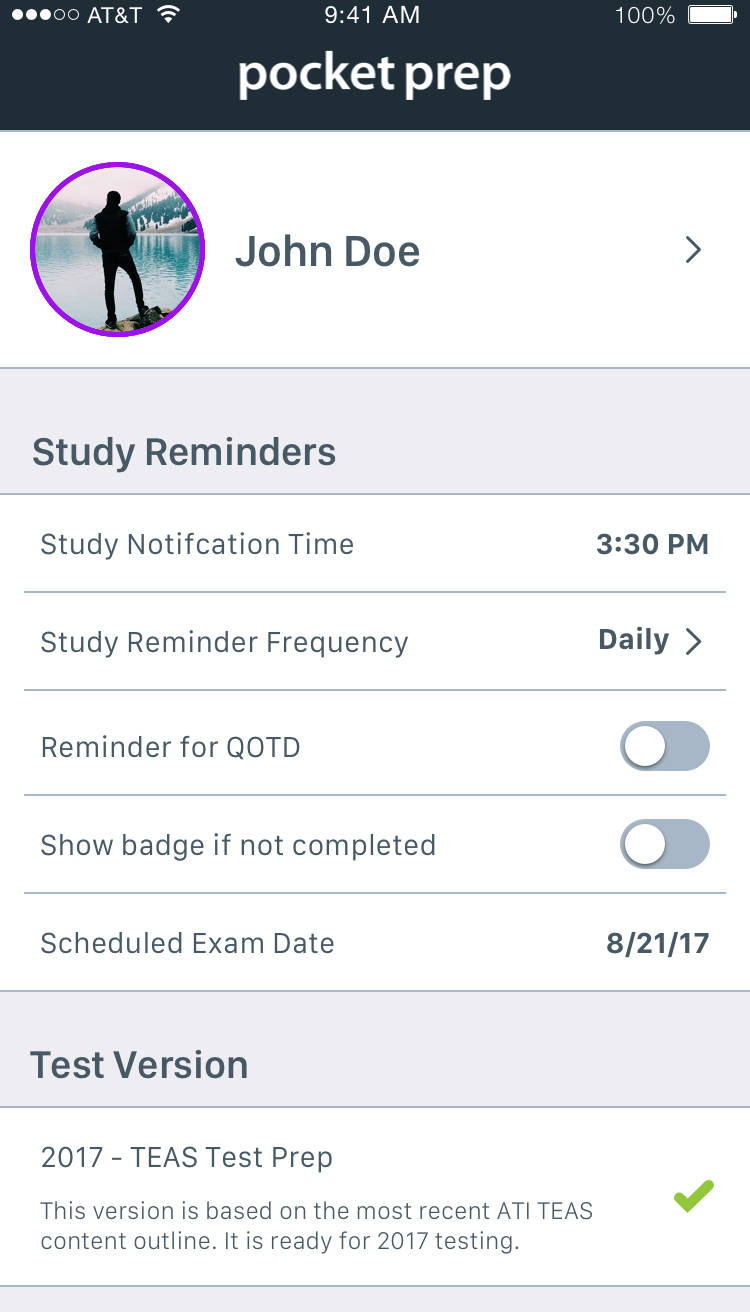
Task: Select the 2017 - TEAS Test Prep version
Action: pyautogui.click(x=375, y=1197)
